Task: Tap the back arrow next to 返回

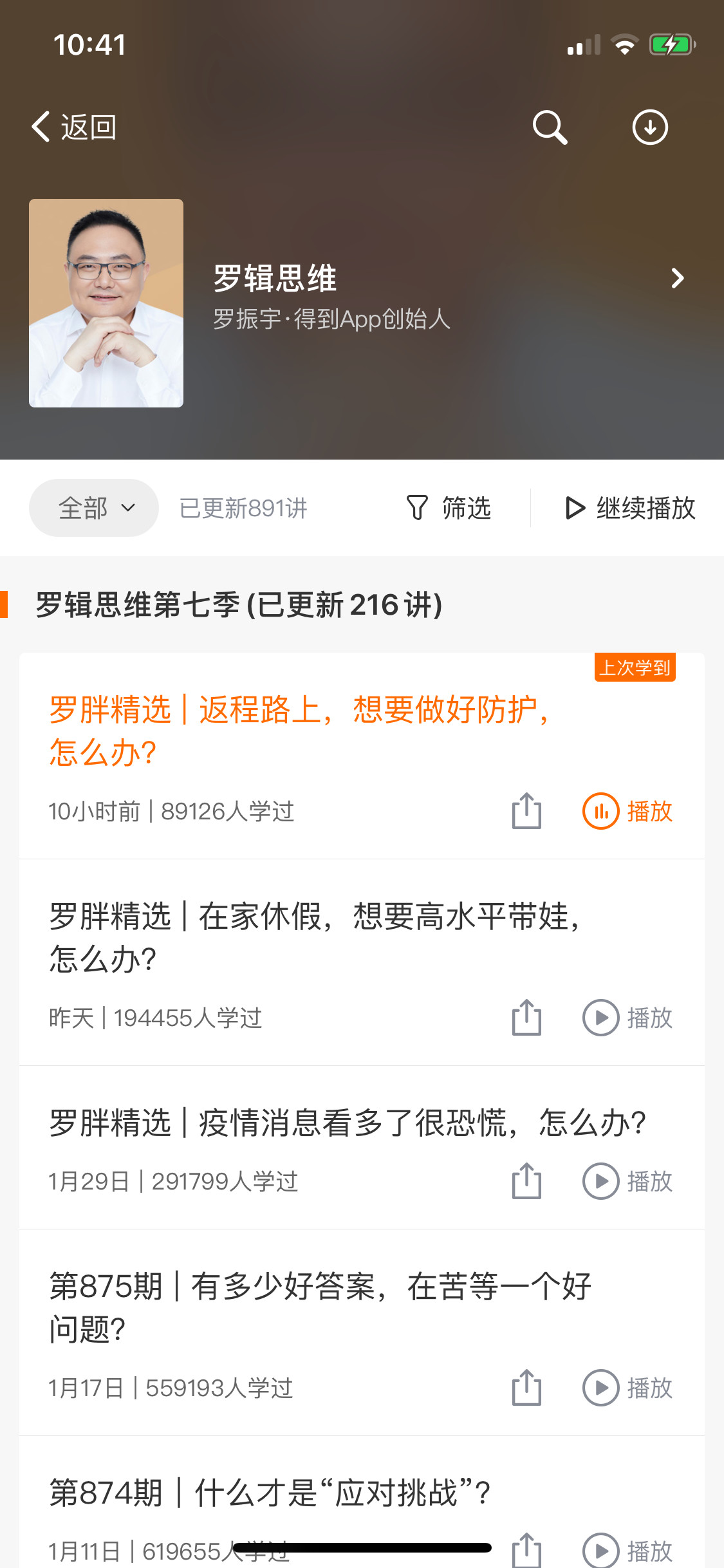Action: 40,127
